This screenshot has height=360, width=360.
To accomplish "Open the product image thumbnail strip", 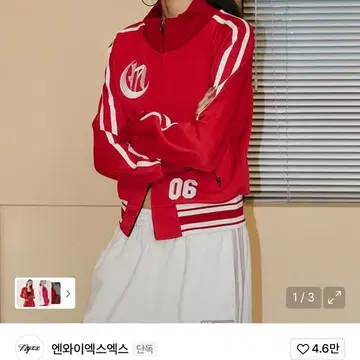I will coord(45,293).
